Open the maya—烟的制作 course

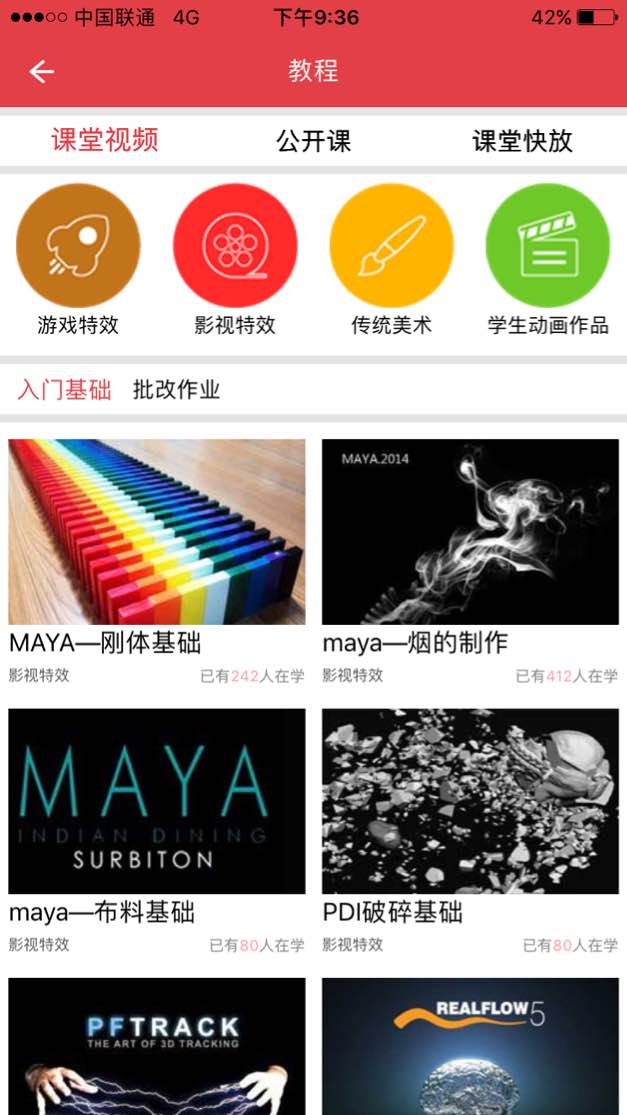470,532
